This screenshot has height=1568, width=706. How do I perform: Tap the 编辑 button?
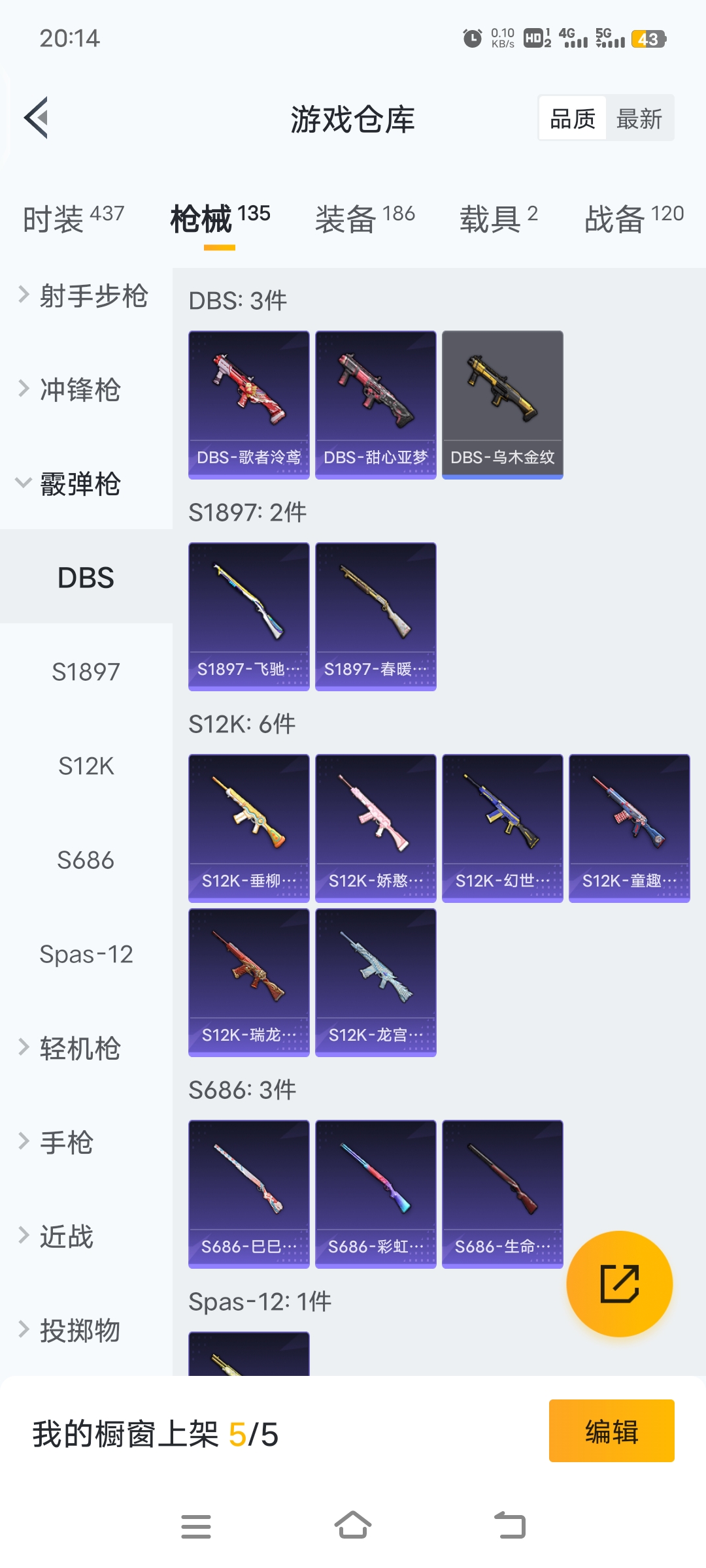tap(611, 1431)
